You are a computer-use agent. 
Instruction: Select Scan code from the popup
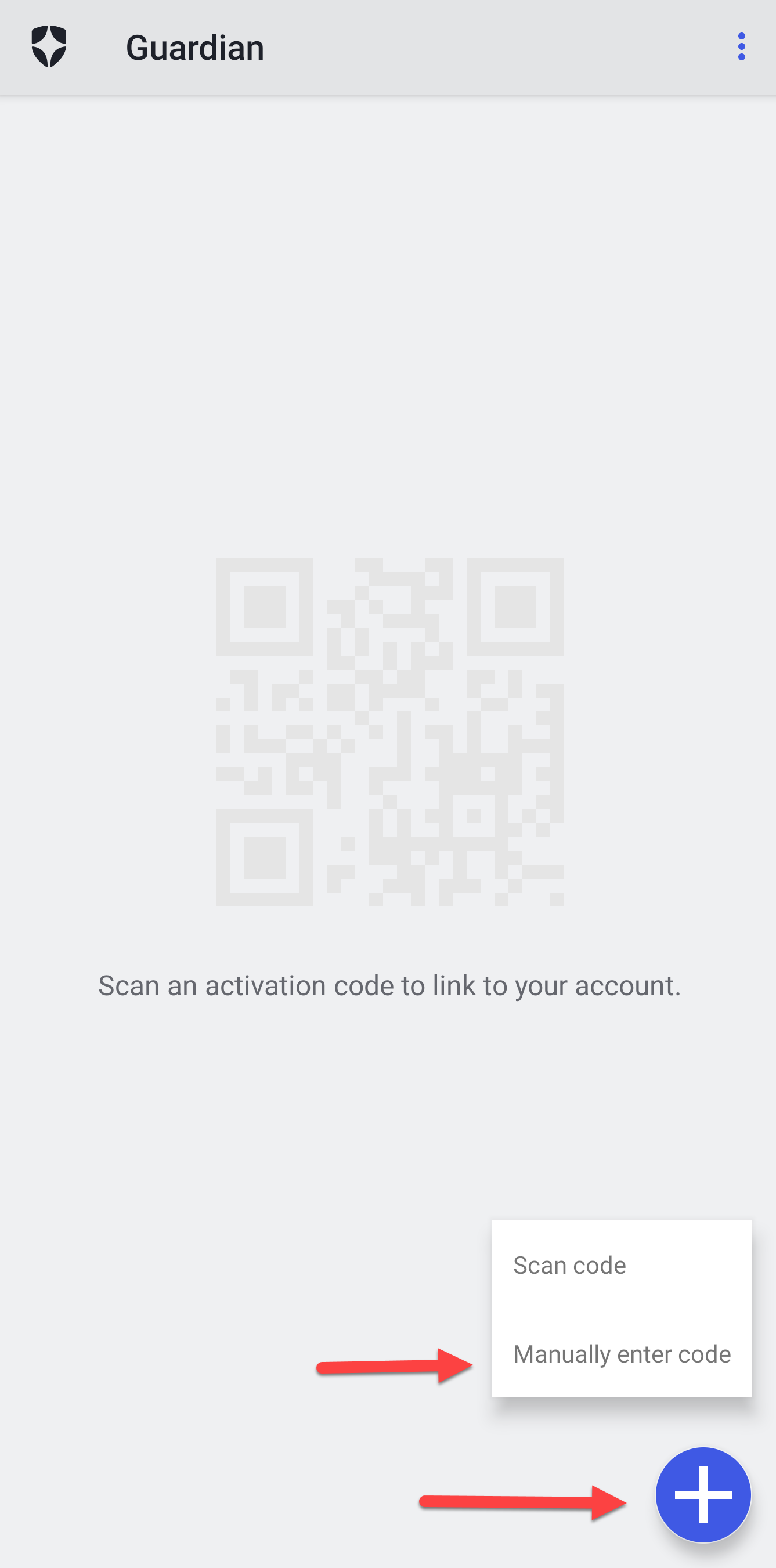(621, 1266)
